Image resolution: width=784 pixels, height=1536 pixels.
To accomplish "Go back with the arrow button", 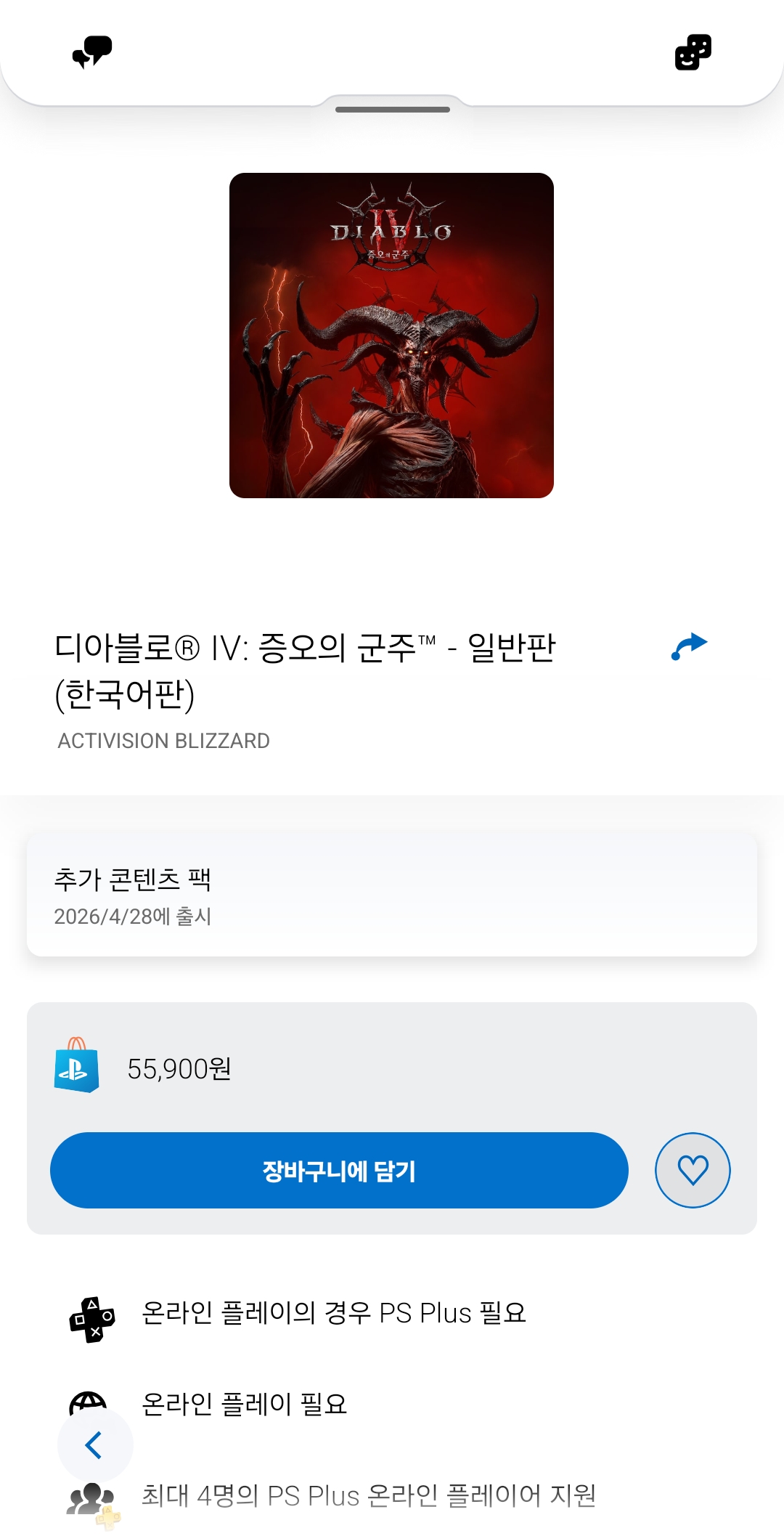I will 94,1445.
